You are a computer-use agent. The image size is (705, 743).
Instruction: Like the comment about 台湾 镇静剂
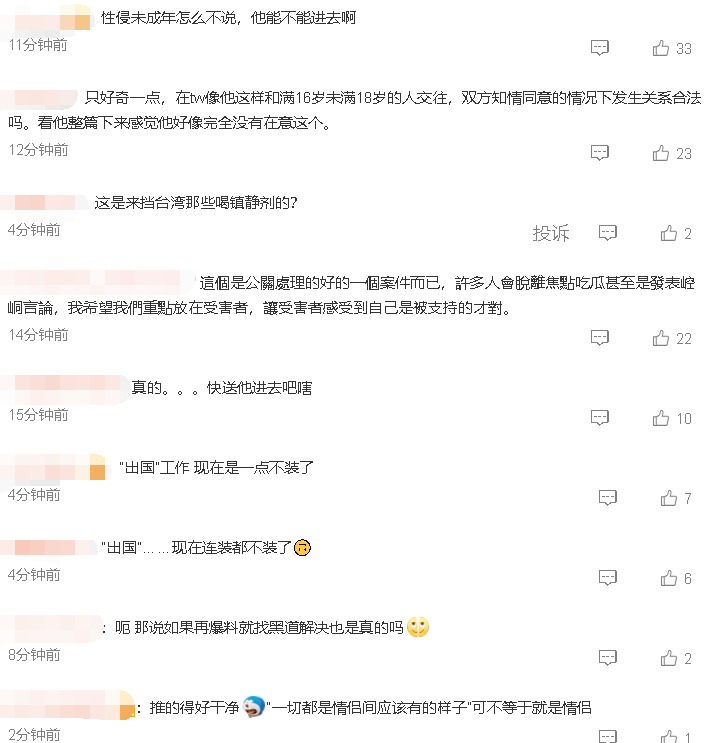tap(669, 233)
